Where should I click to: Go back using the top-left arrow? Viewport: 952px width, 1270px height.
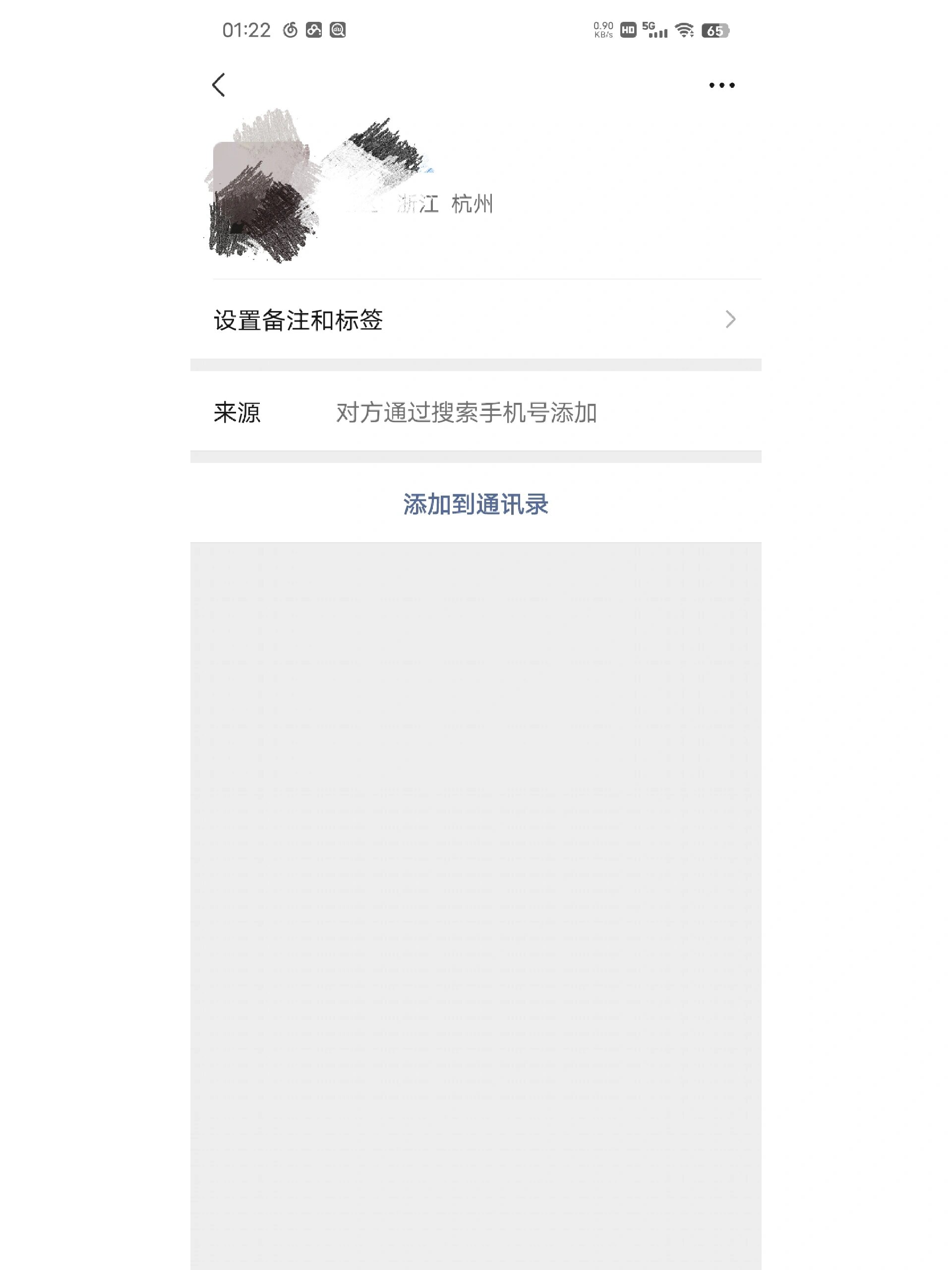[x=219, y=85]
